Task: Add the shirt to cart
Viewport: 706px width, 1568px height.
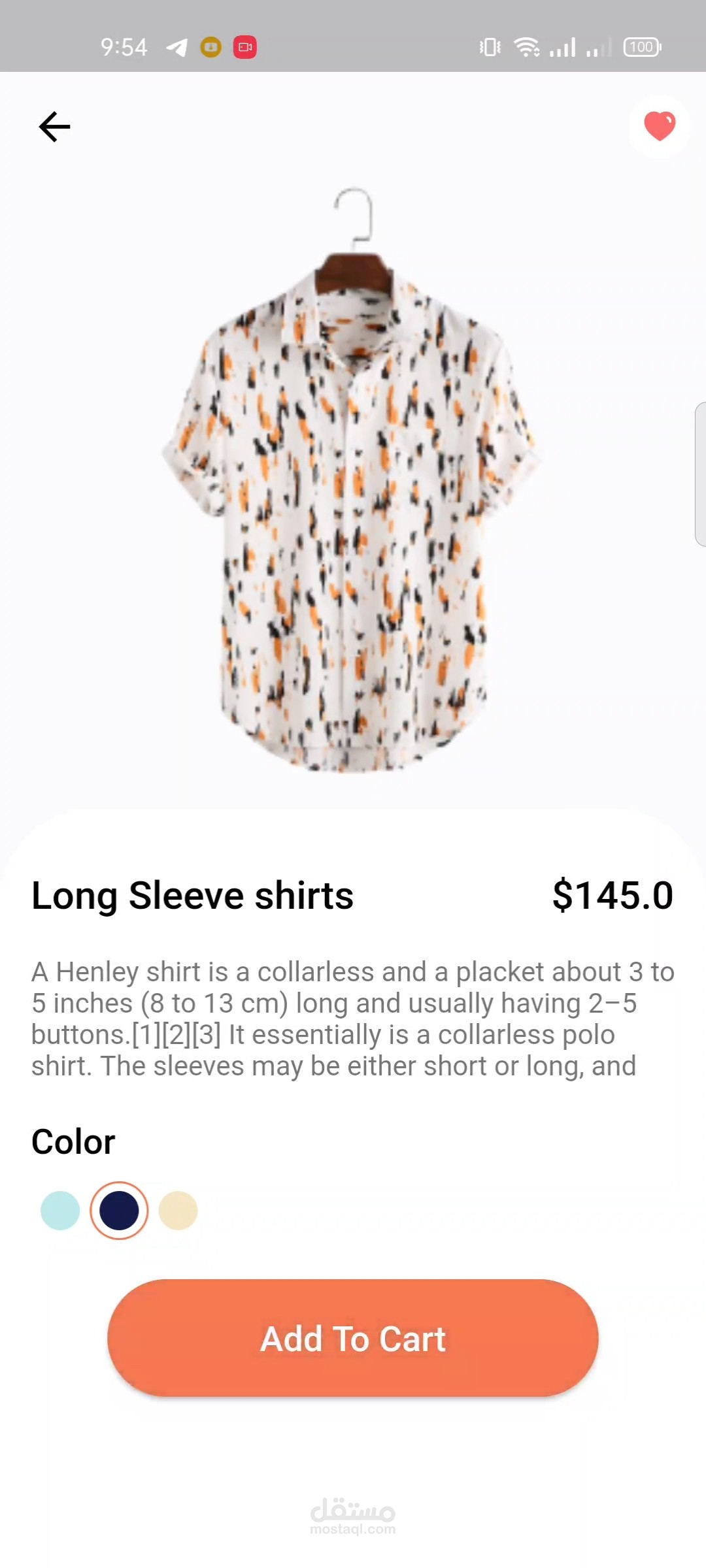Action: coord(353,1338)
